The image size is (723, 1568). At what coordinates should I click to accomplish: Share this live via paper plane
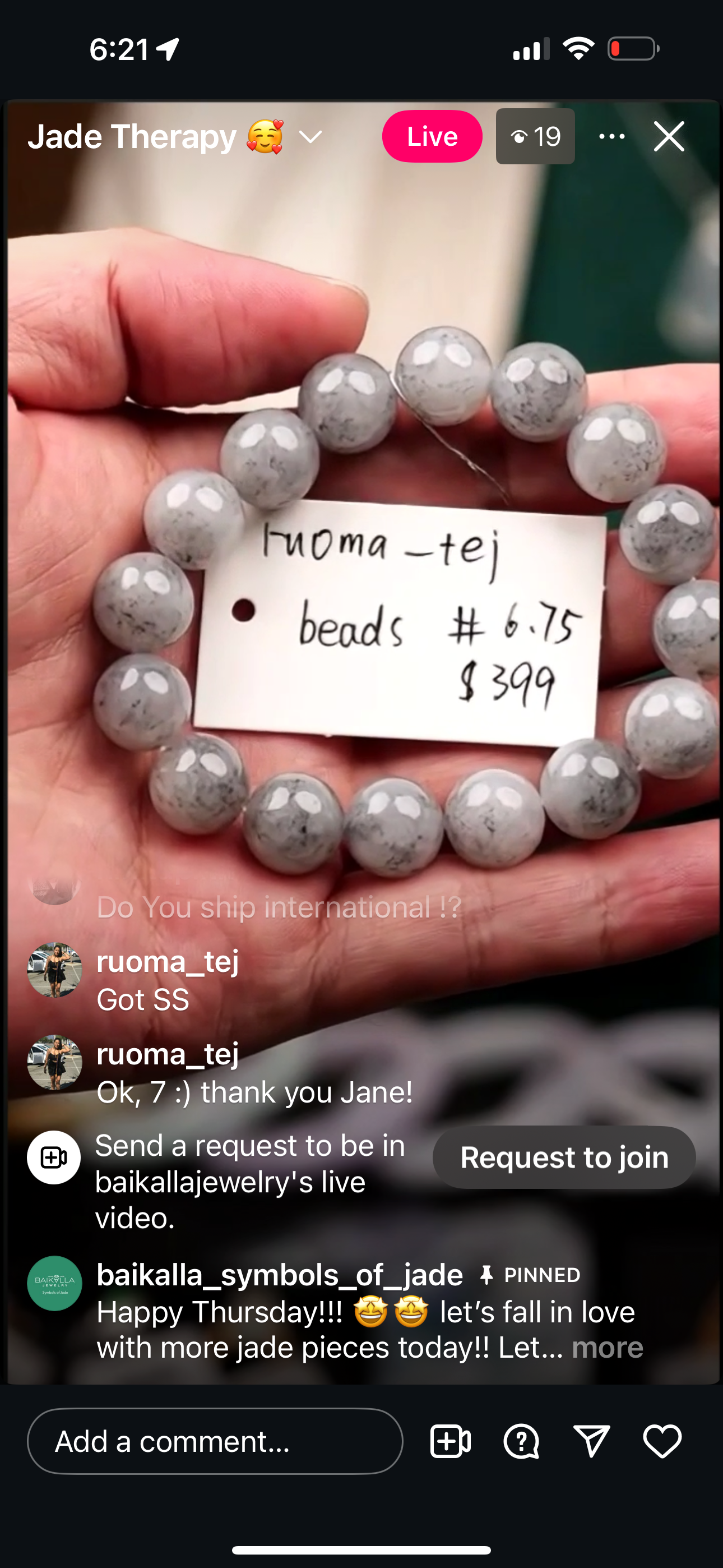[591, 1441]
